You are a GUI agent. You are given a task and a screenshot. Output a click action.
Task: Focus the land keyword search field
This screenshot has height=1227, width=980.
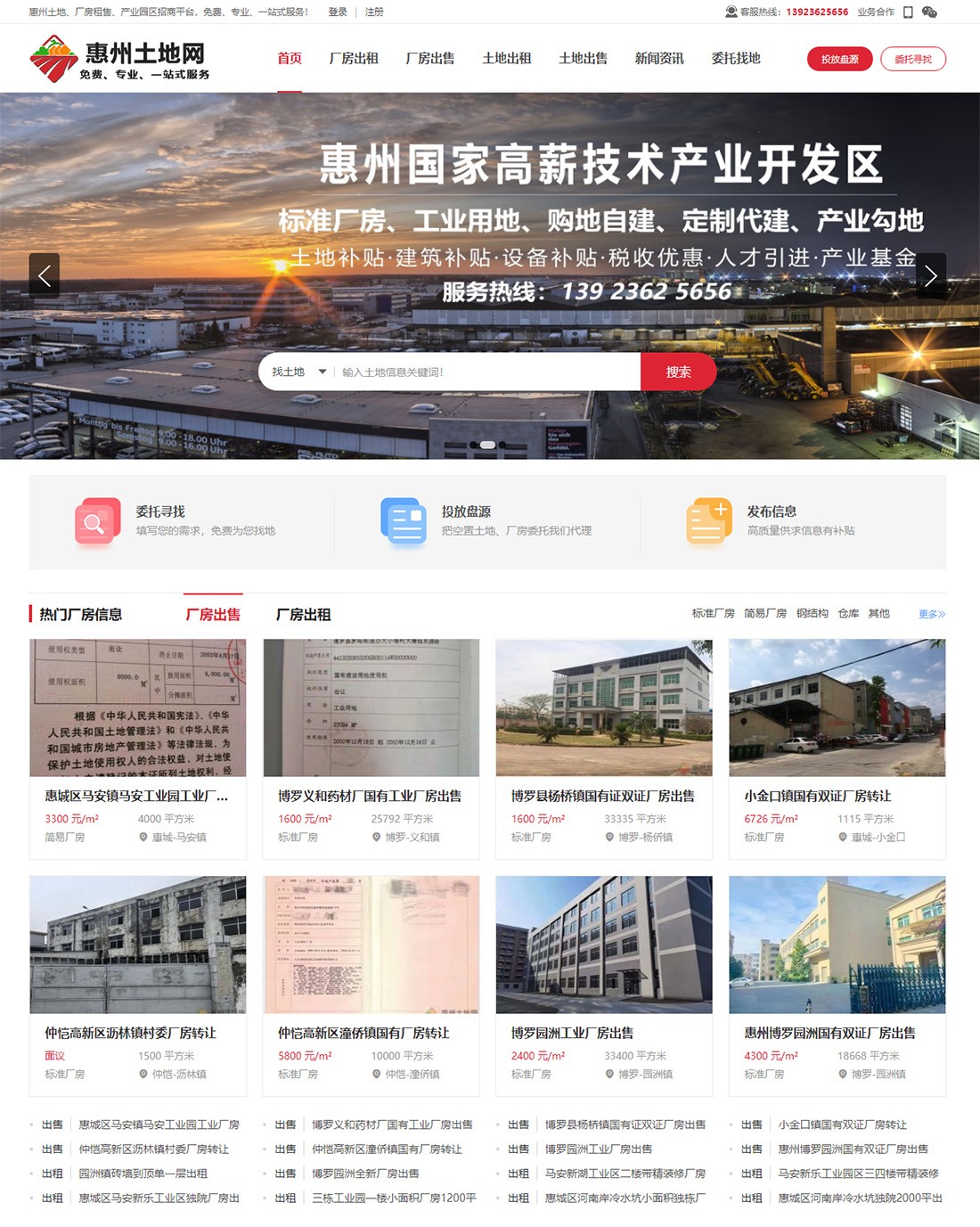[486, 372]
